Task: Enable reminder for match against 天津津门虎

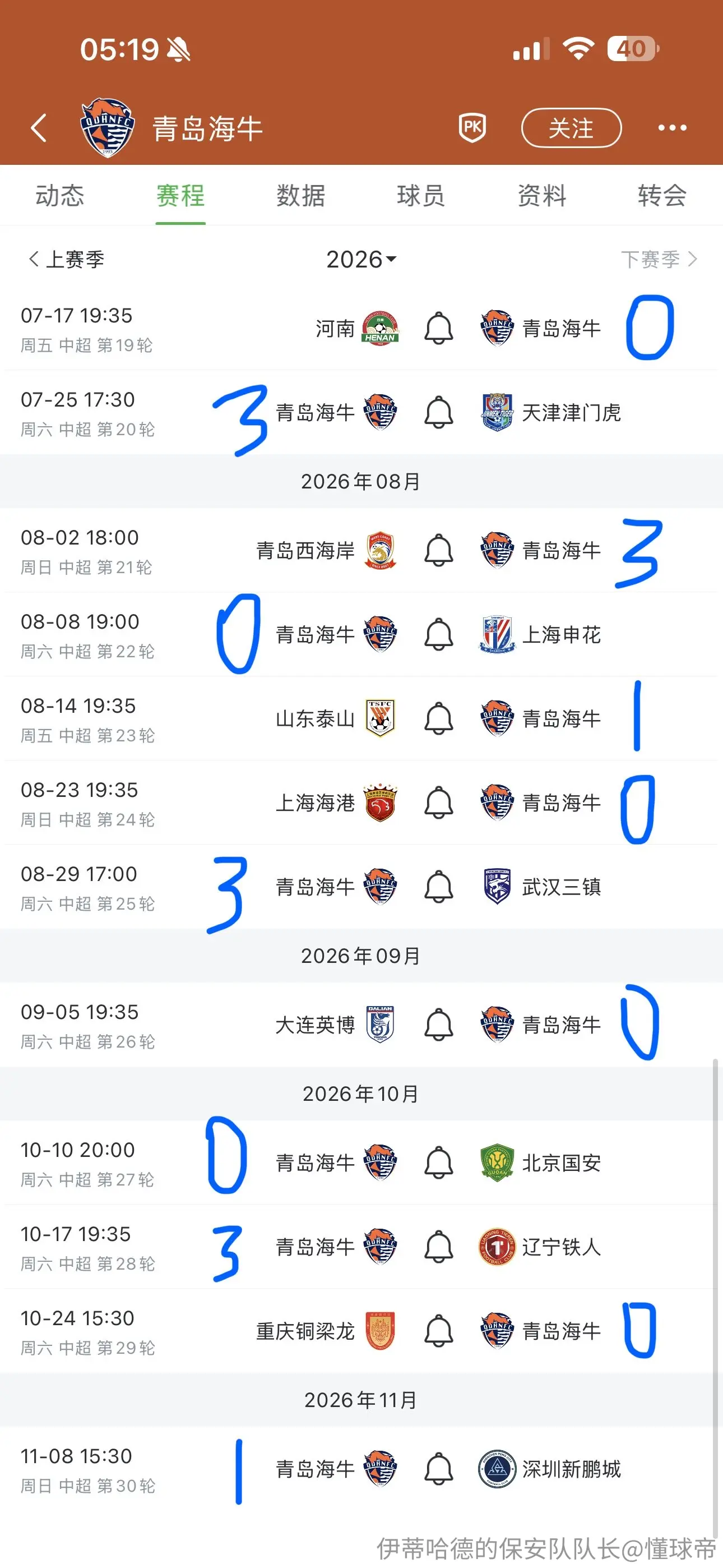Action: click(438, 413)
